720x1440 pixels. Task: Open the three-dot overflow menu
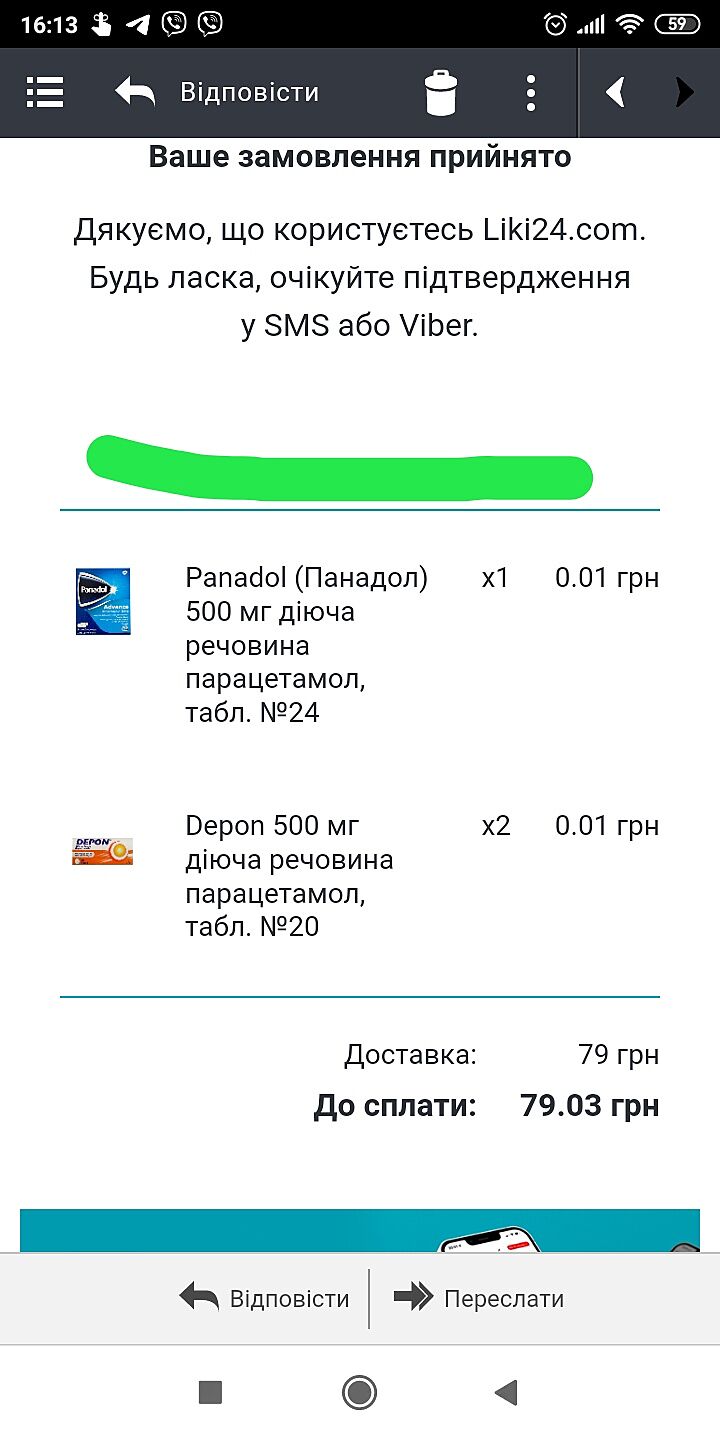click(531, 93)
